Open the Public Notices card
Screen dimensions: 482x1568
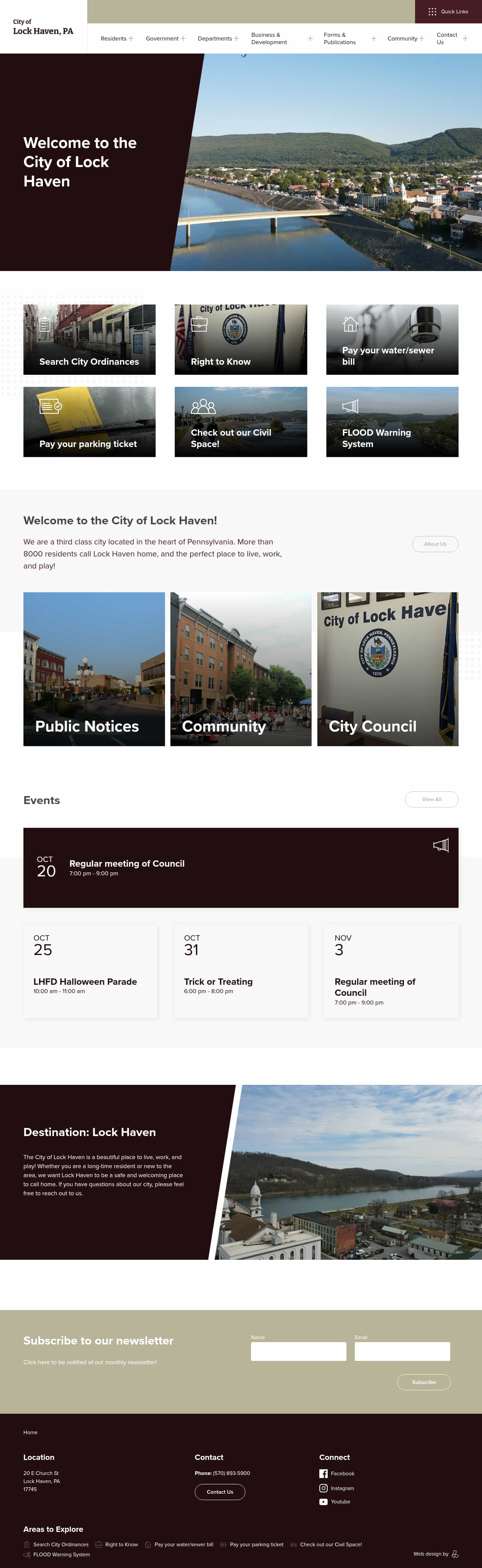[x=94, y=669]
